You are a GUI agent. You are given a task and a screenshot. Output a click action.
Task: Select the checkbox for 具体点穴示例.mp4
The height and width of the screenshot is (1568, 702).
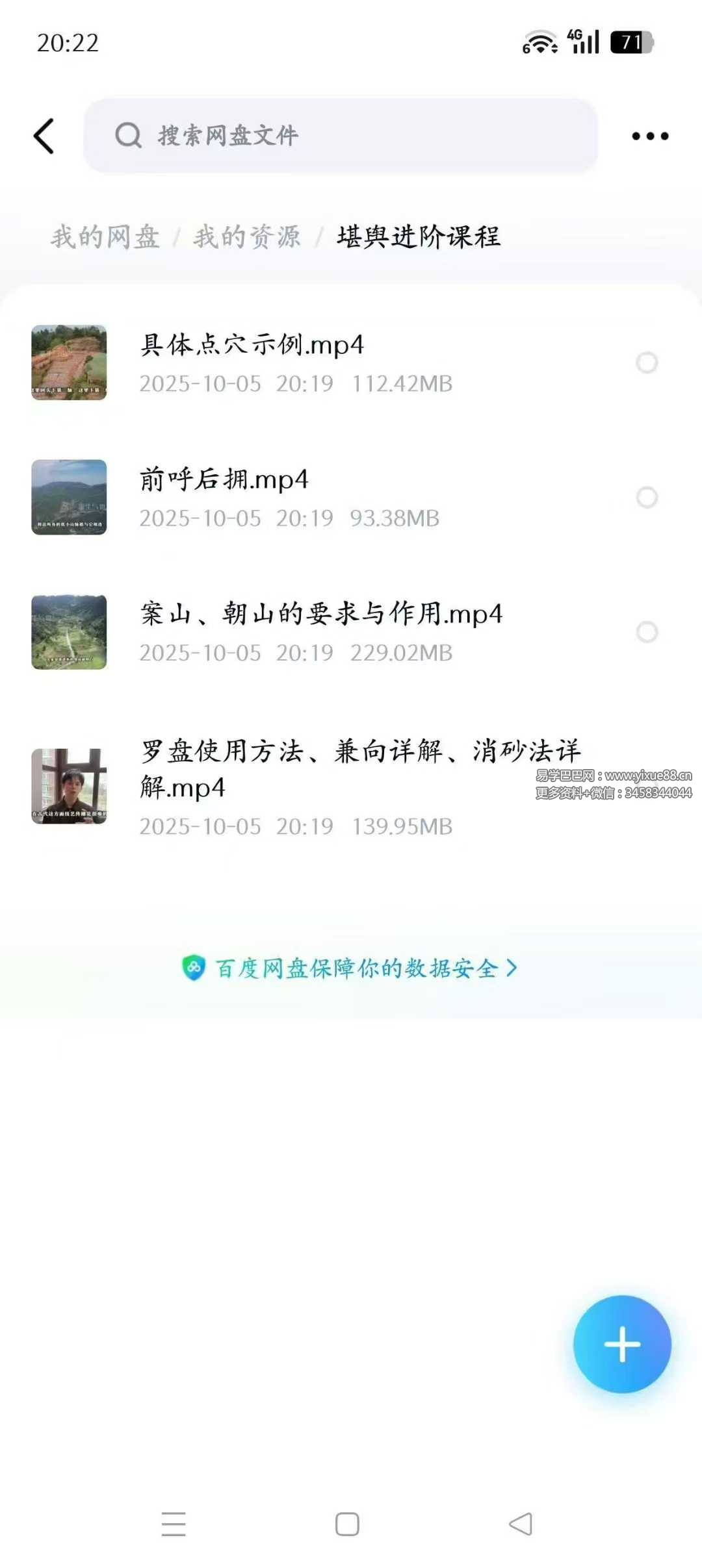[647, 362]
